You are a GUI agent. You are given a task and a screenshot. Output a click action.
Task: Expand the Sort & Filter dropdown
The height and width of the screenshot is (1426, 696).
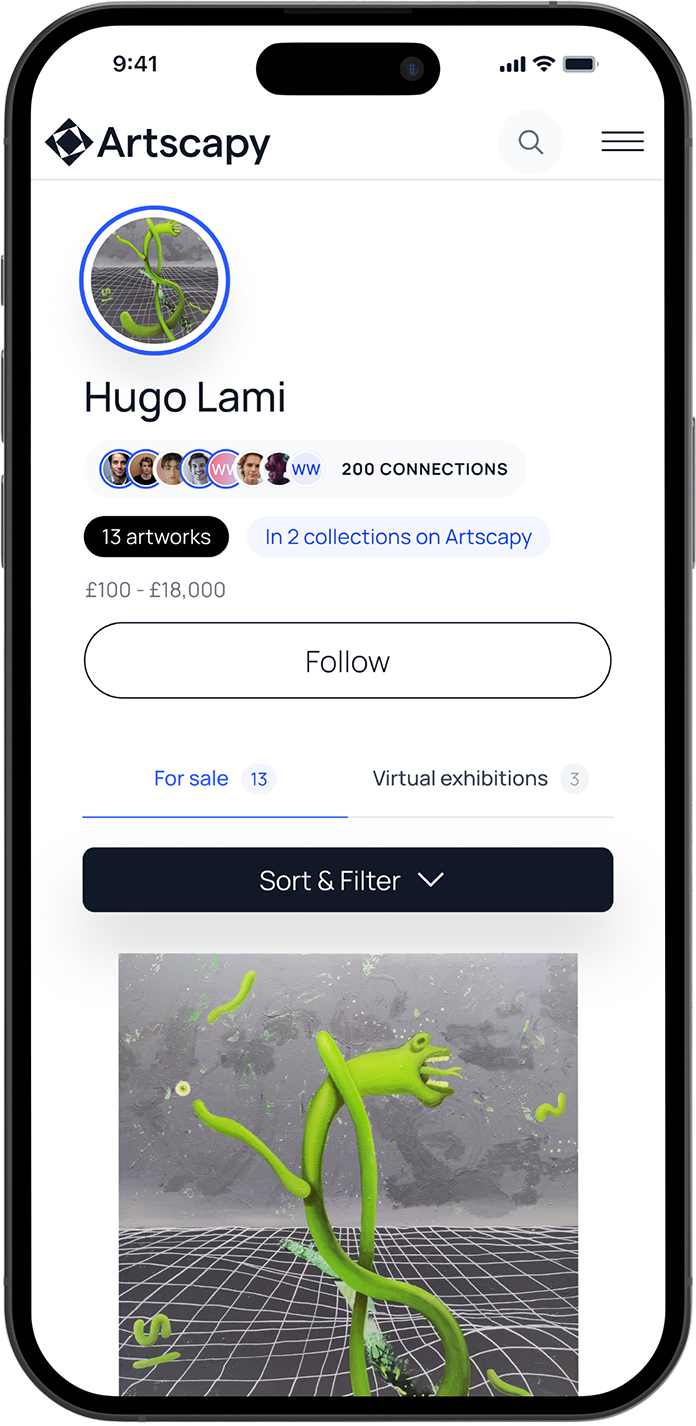coord(347,880)
